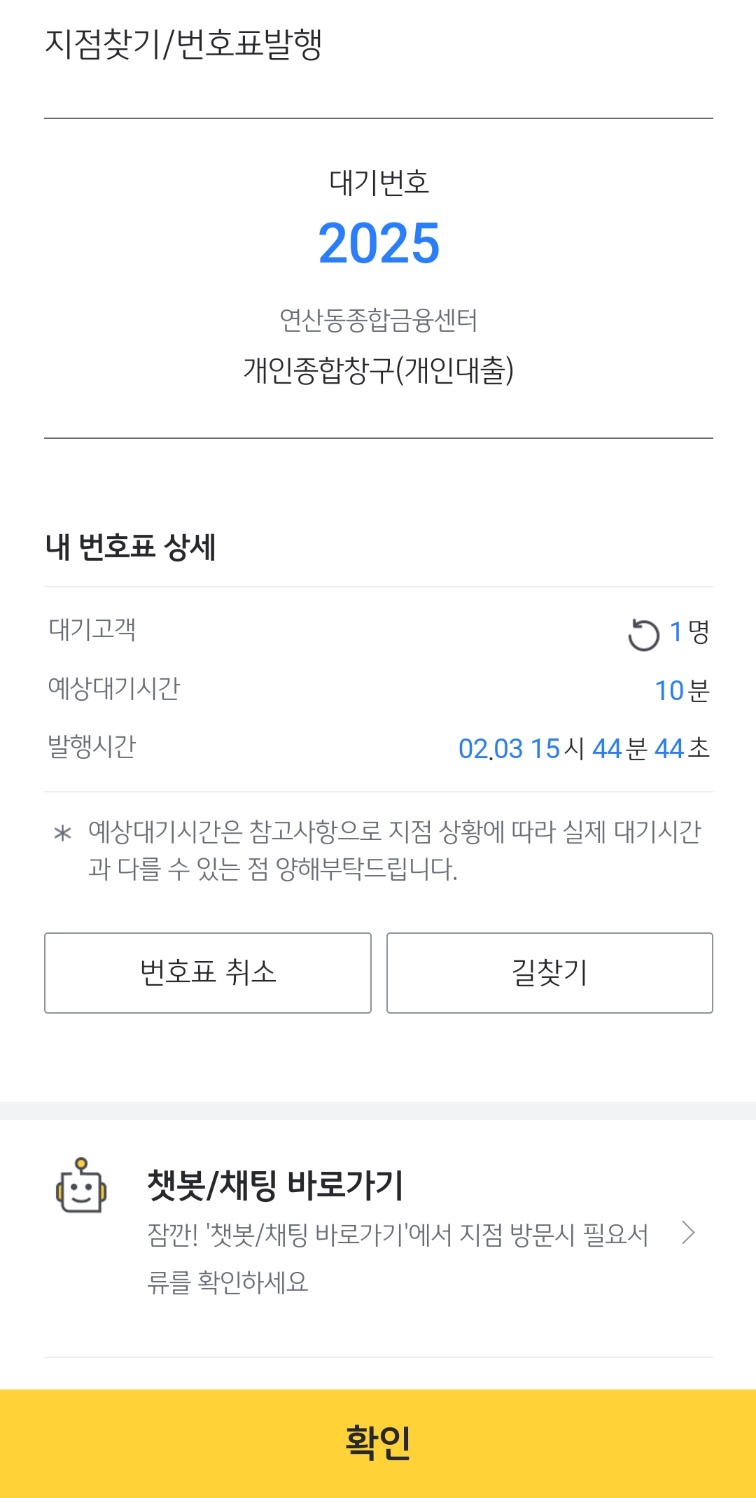Tap the refresh icon beside waiting customer count

646,631
